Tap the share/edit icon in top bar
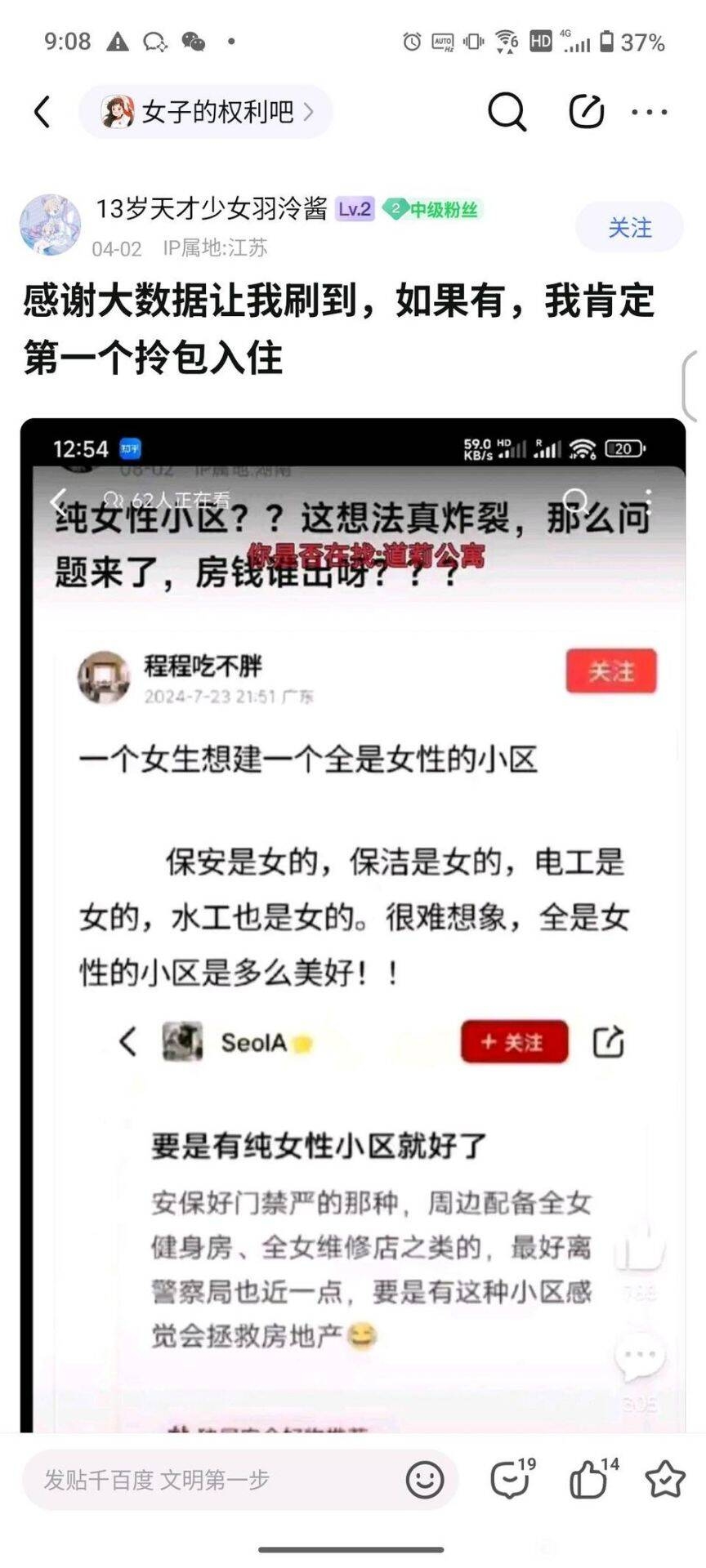Screen dimensions: 706x1568 (x=586, y=112)
